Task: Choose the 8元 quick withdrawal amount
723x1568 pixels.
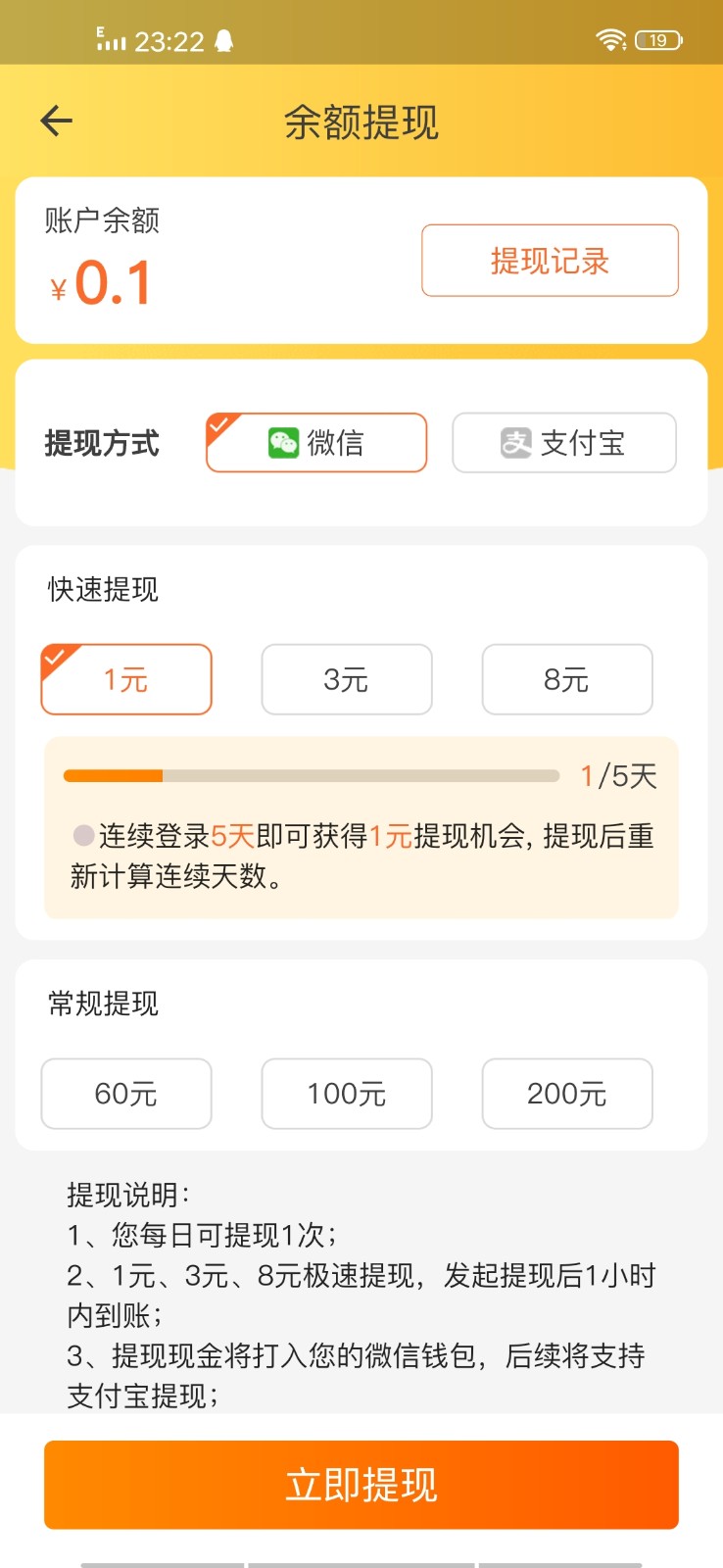Action: coord(567,679)
